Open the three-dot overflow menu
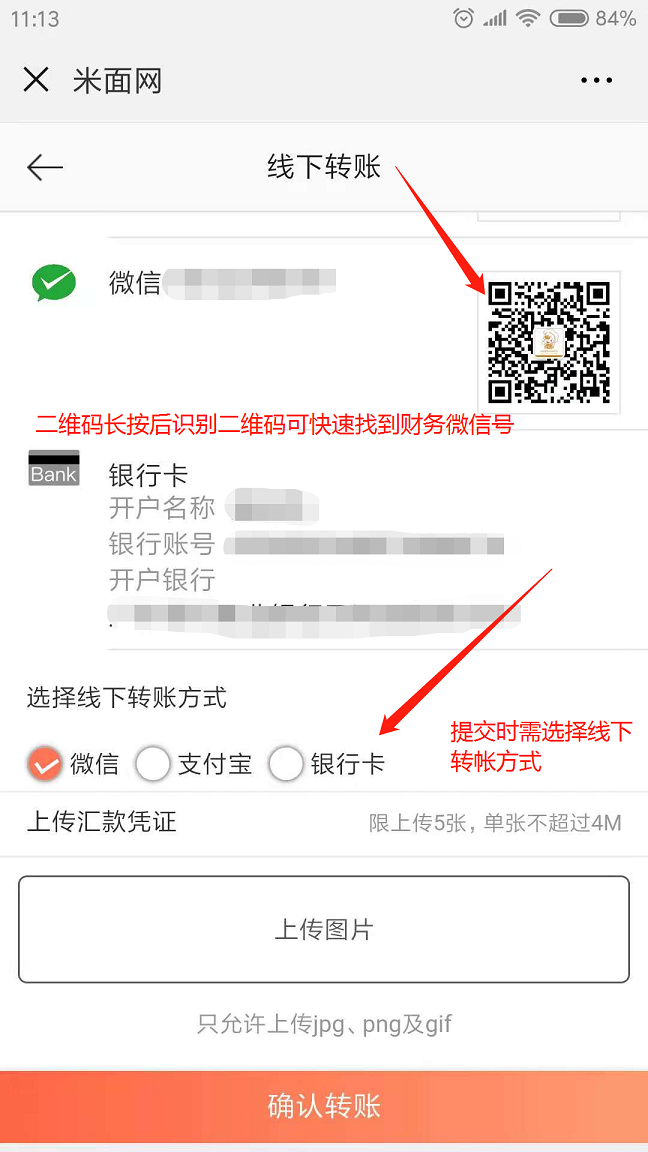The image size is (648, 1152). coord(596,80)
